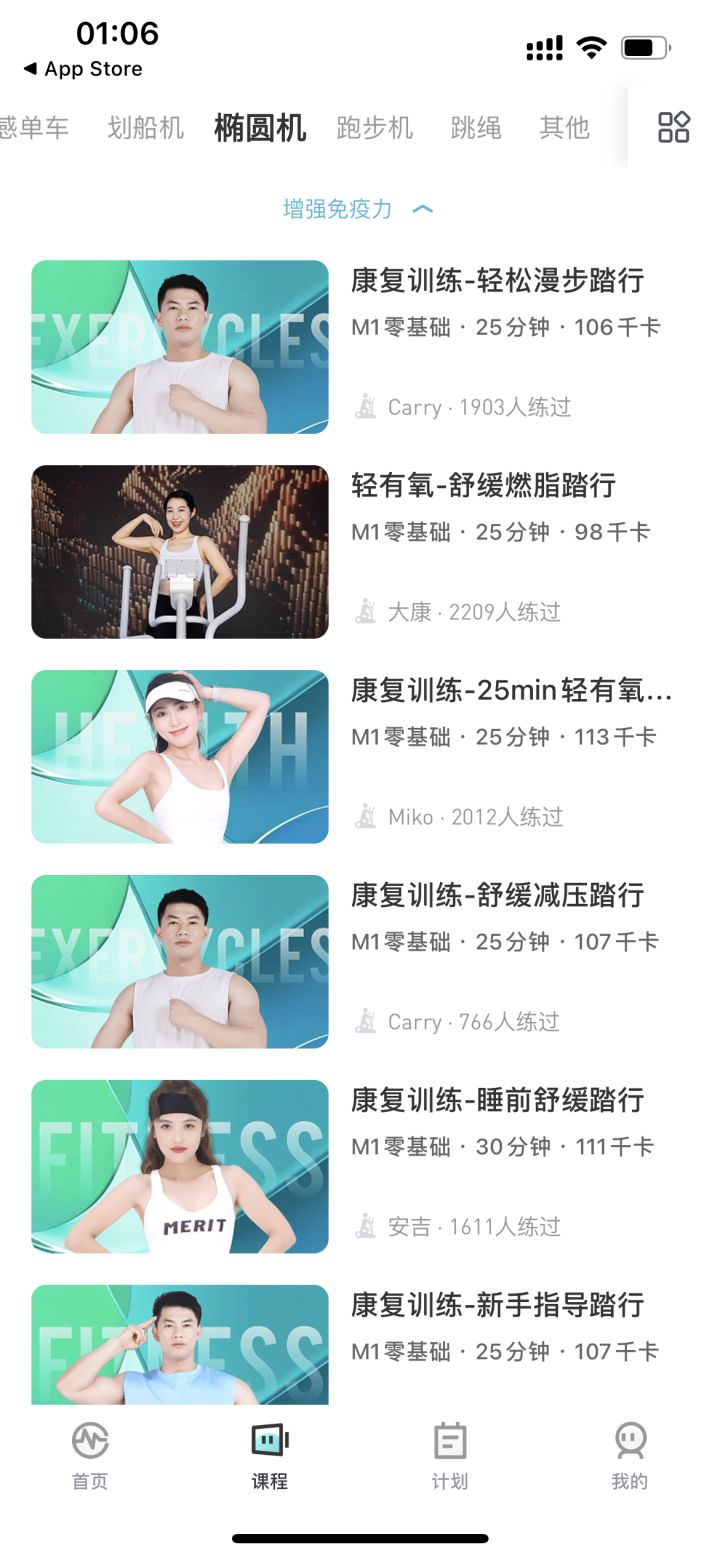
Task: Select the 划船机 tab
Action: pyautogui.click(x=145, y=127)
